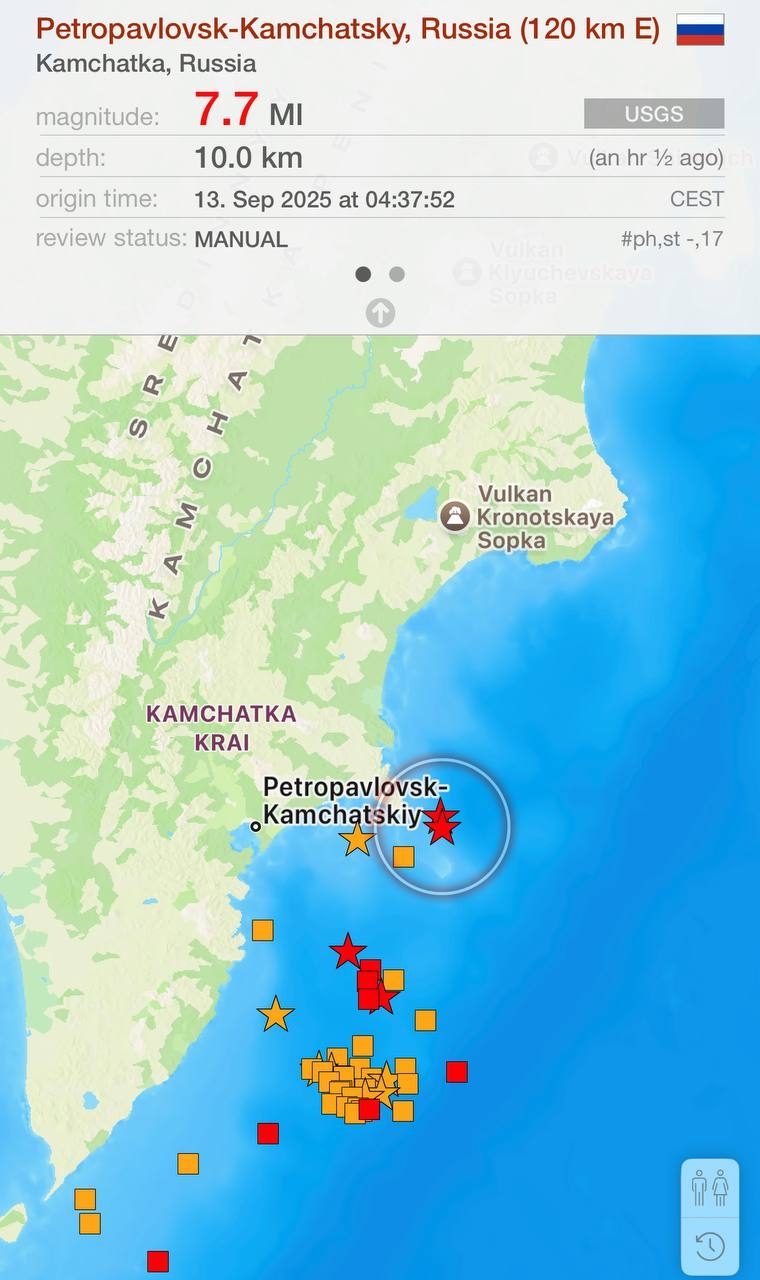Open the population overlay people icon

[x=710, y=1189]
